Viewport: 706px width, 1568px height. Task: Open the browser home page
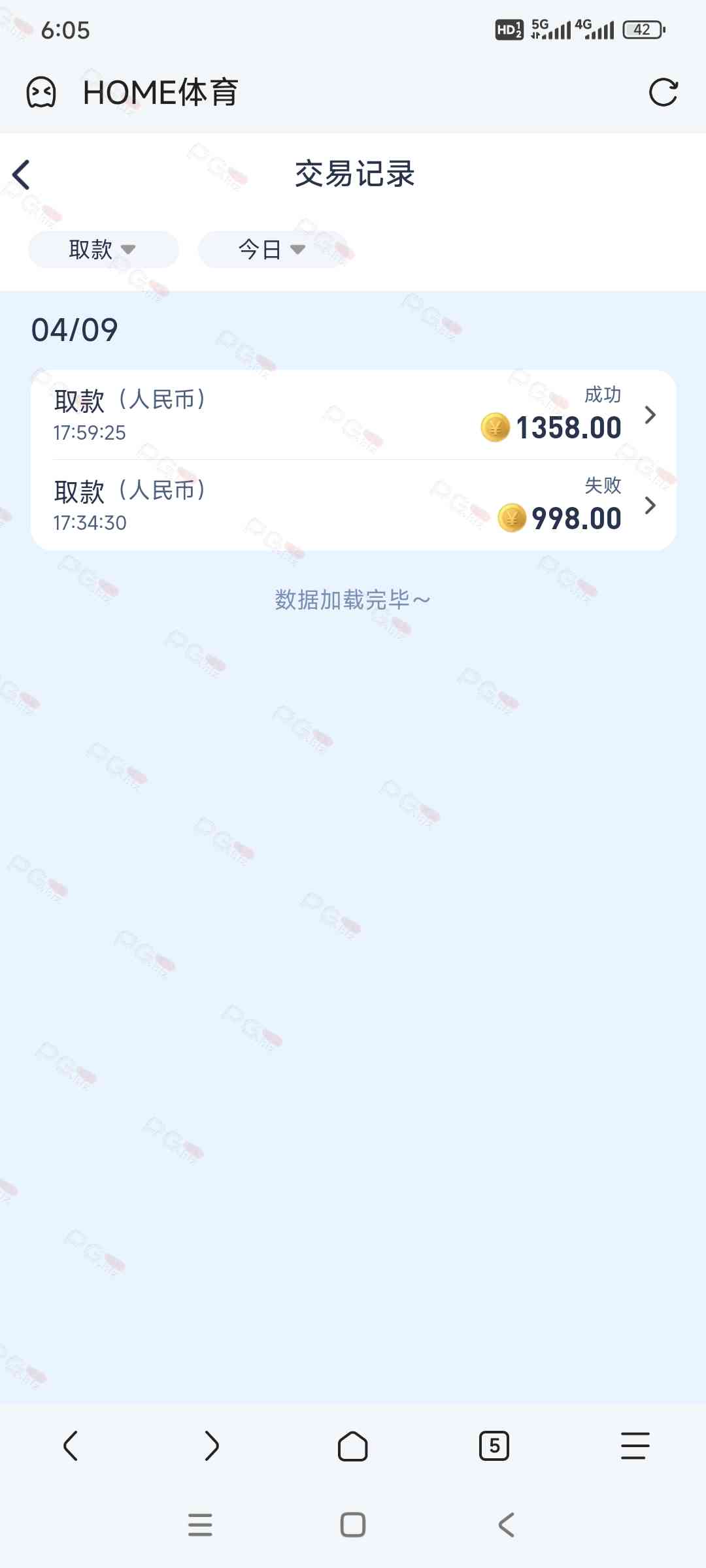(353, 1445)
